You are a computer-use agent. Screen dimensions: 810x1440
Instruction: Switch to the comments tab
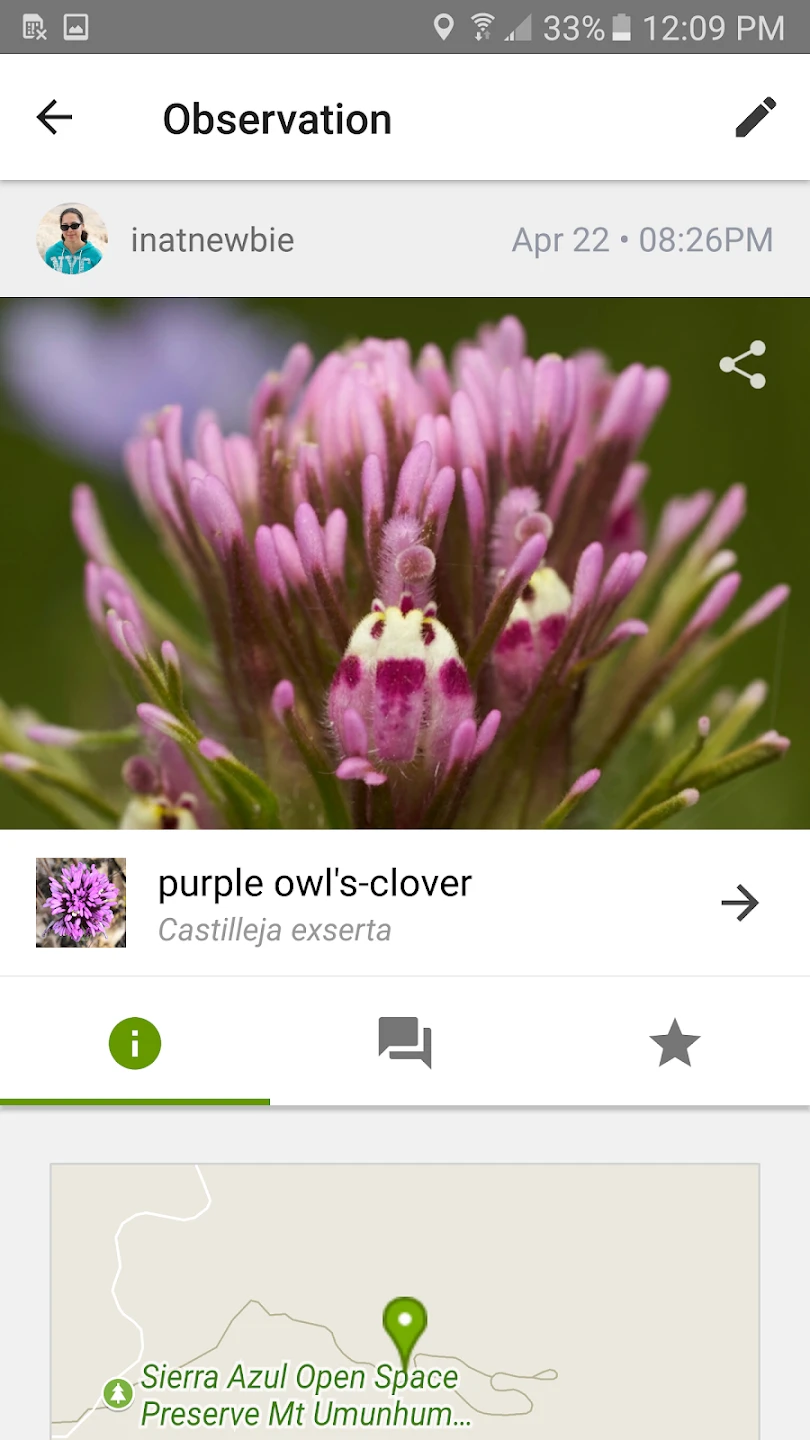(405, 1043)
